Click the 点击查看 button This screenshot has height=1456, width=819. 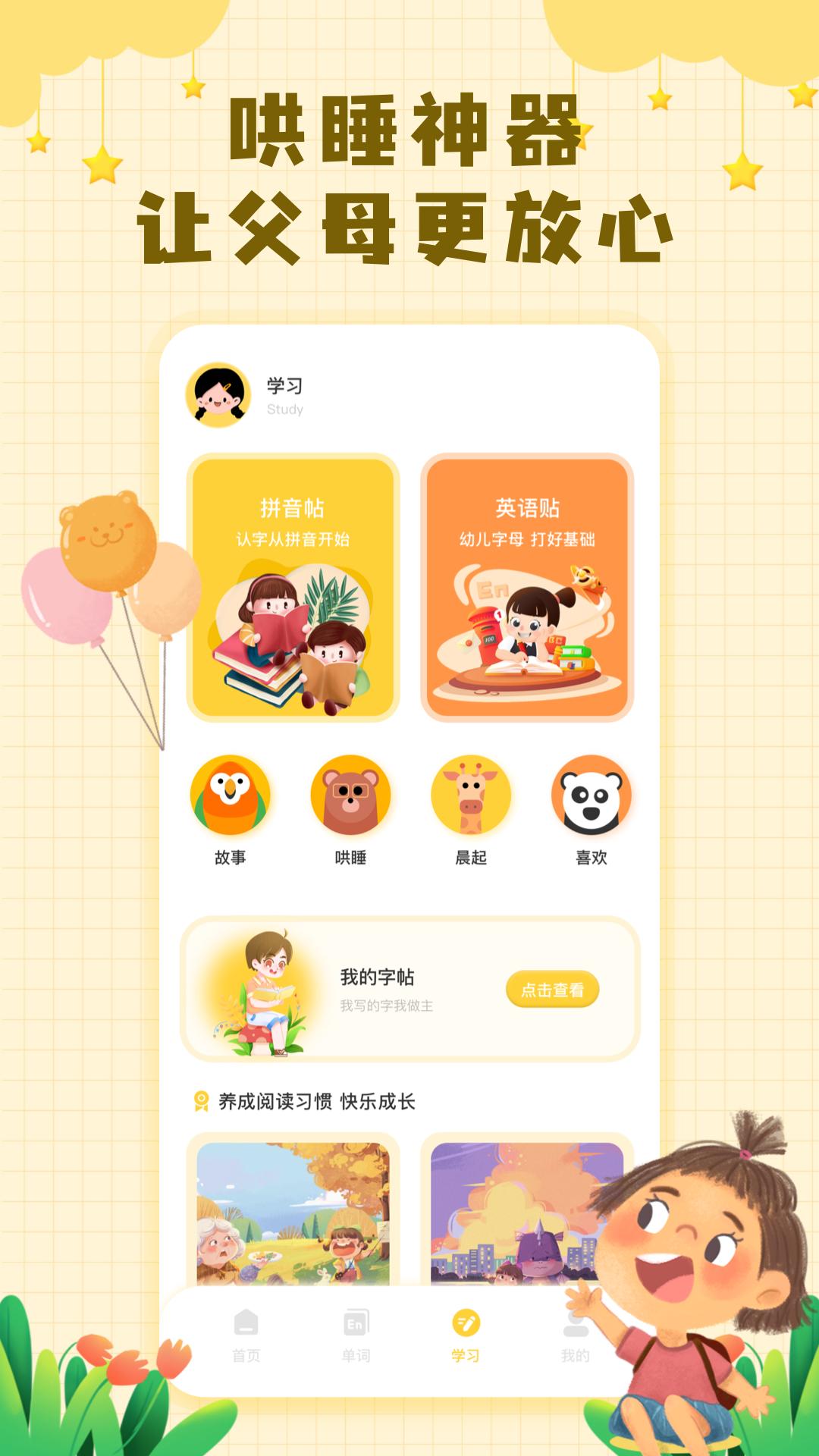553,990
